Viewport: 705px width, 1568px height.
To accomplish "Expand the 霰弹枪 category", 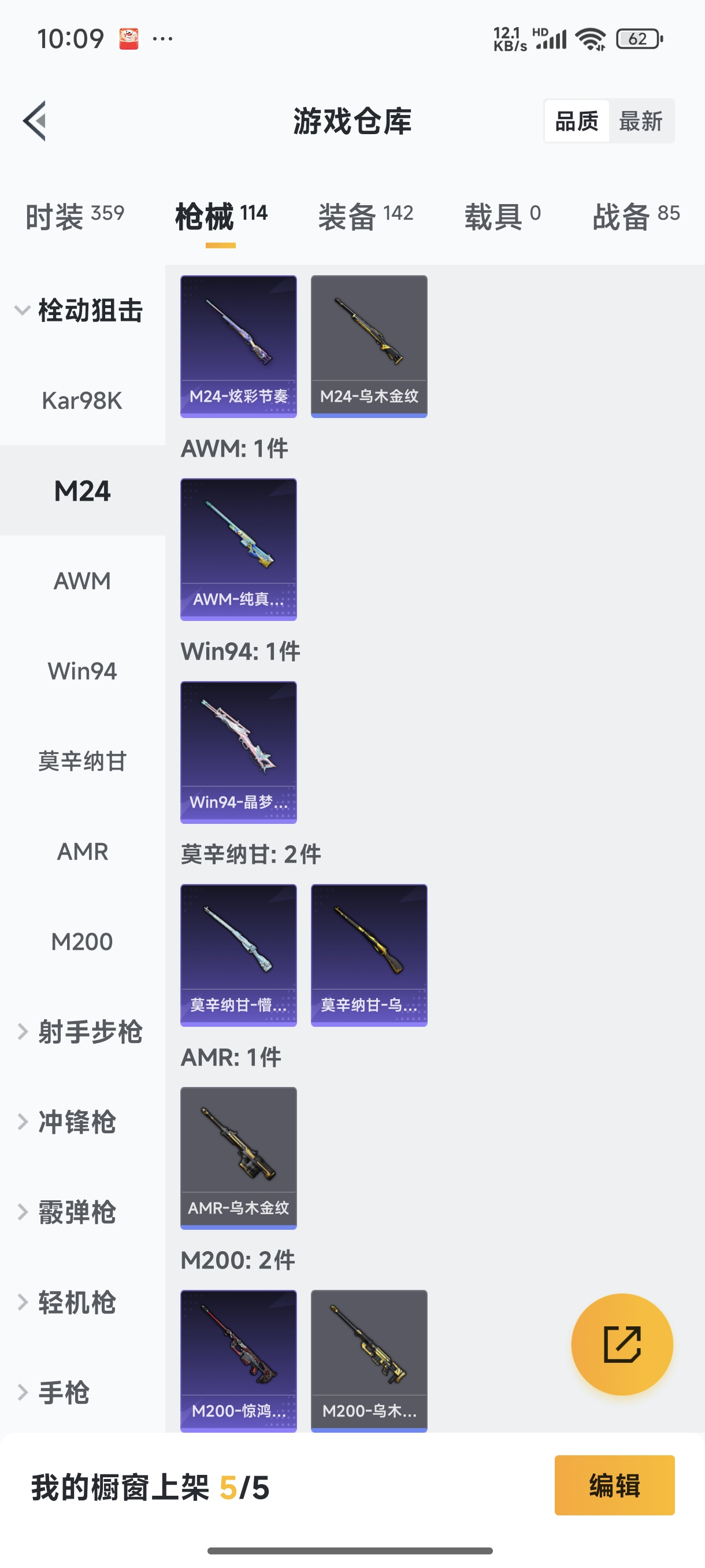I will 76,1212.
